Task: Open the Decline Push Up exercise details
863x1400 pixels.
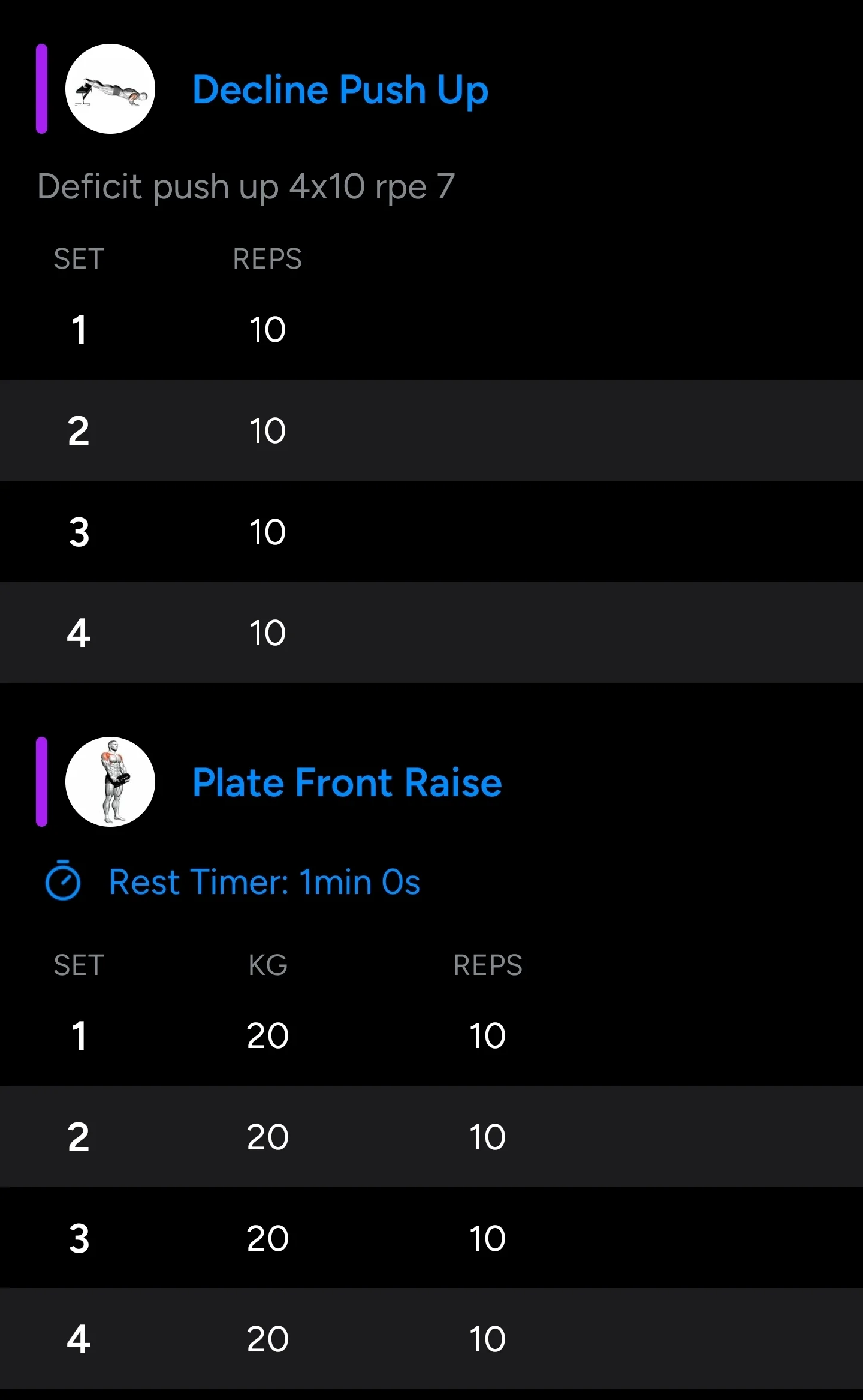Action: pos(340,90)
